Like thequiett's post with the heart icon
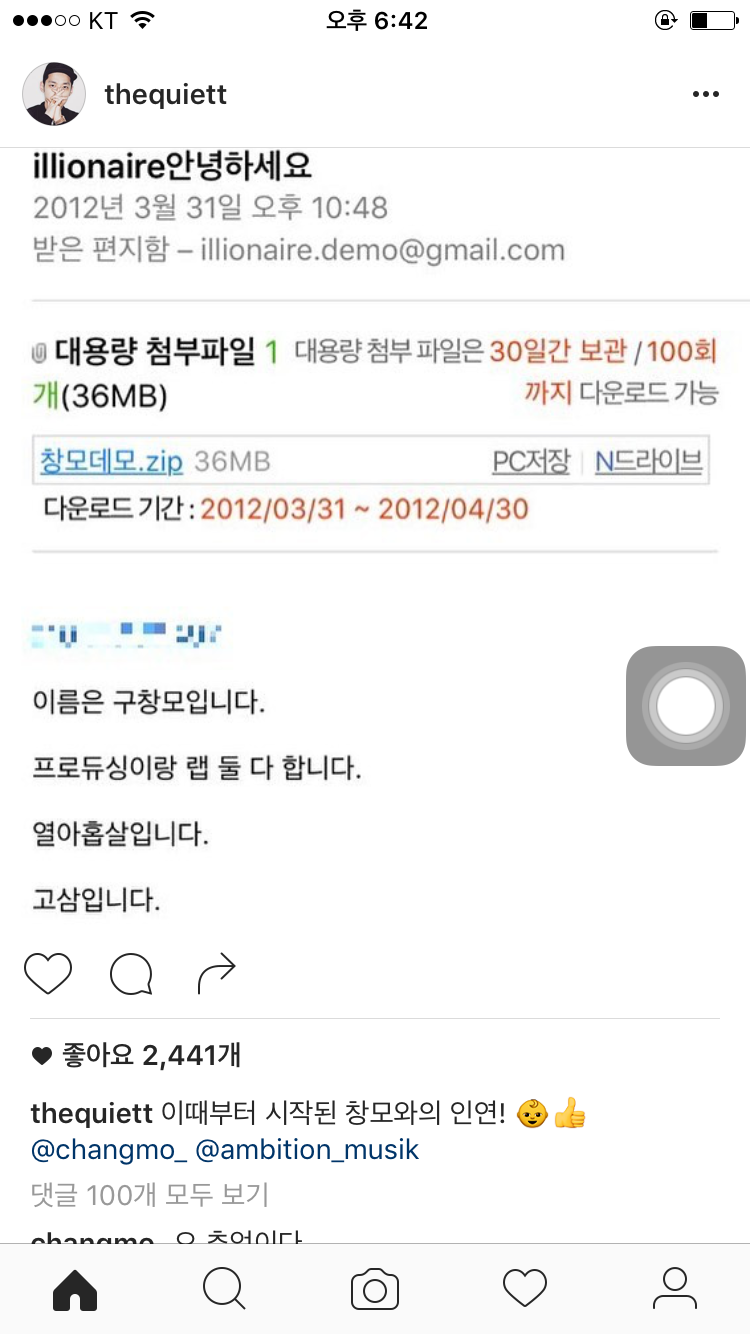This screenshot has height=1334, width=750. (x=48, y=973)
